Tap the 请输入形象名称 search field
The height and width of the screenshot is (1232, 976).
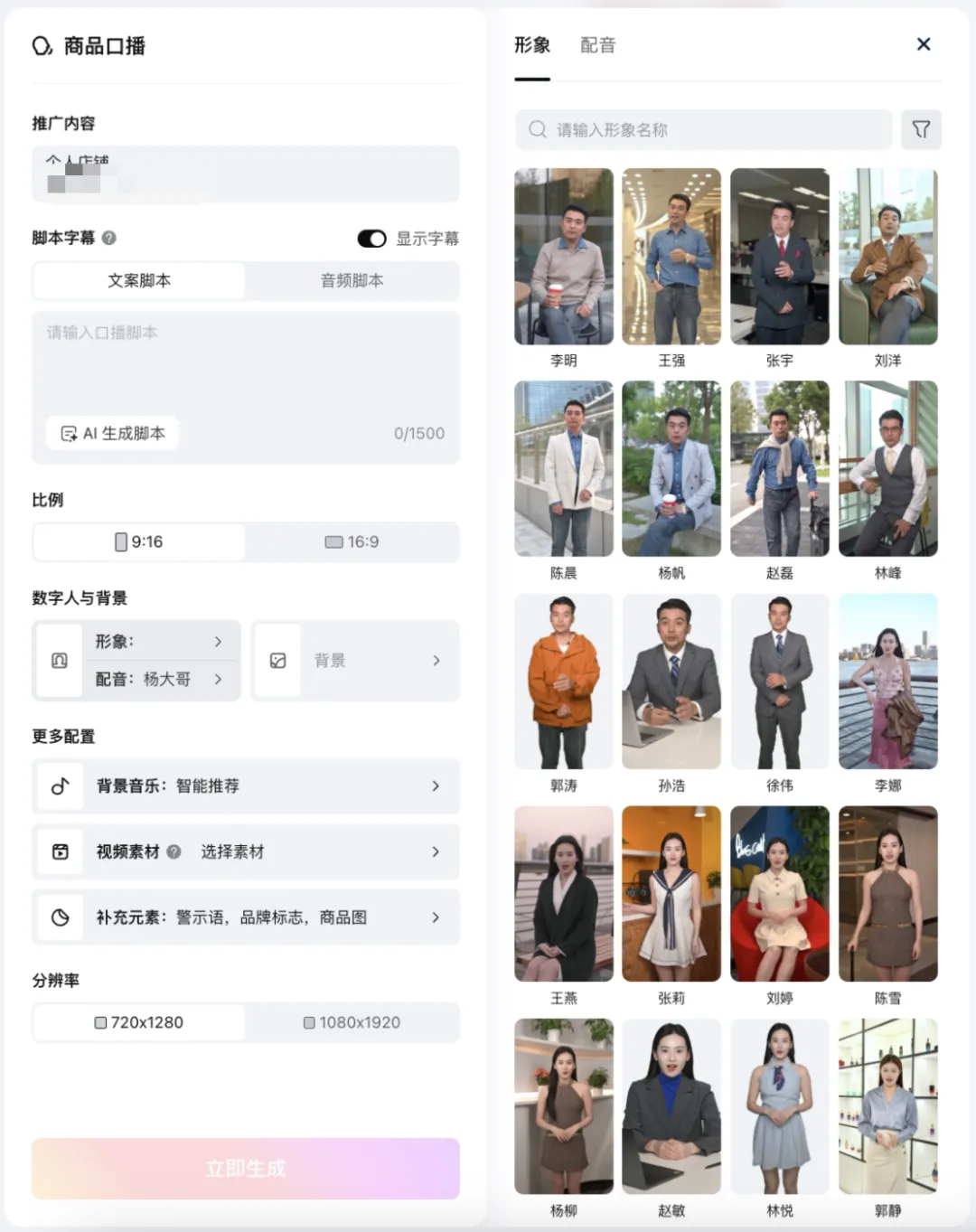pos(703,130)
